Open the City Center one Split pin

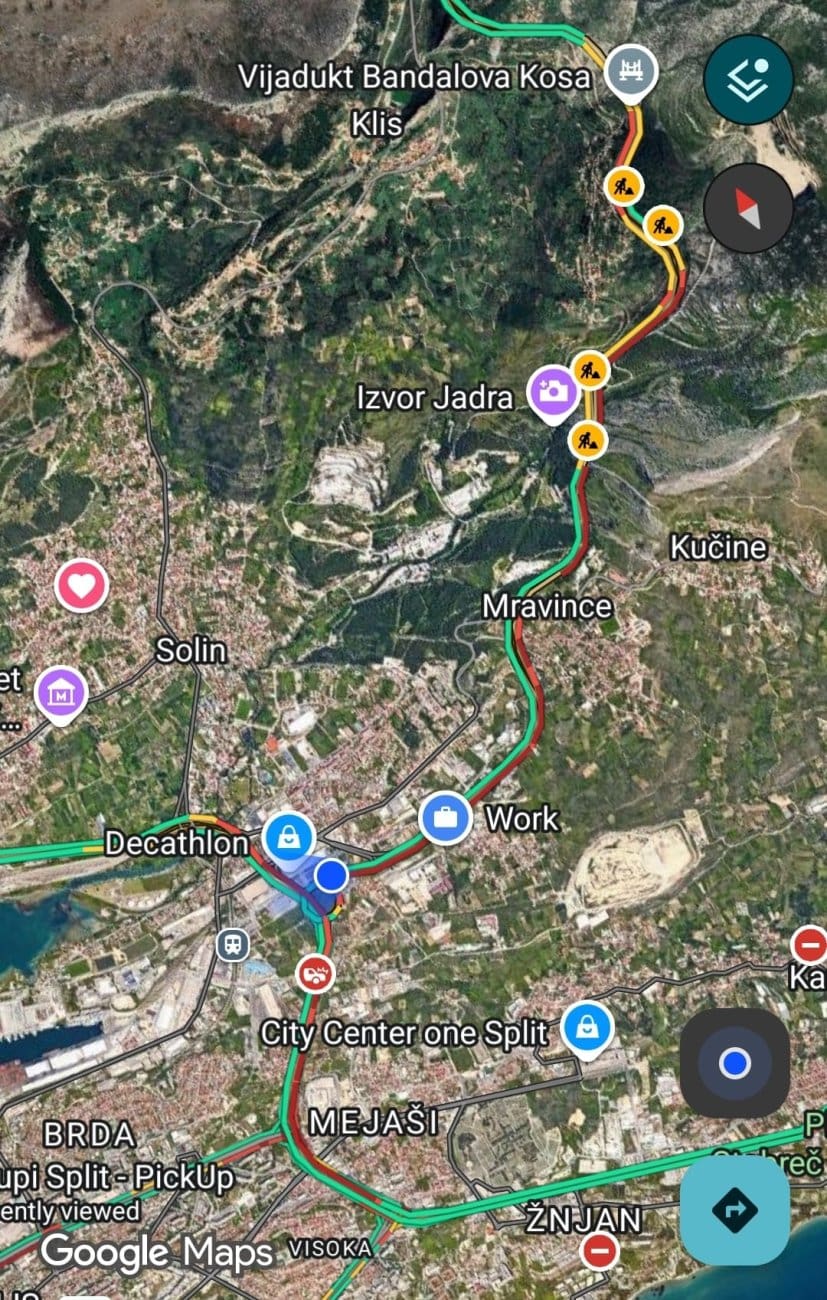(586, 1027)
